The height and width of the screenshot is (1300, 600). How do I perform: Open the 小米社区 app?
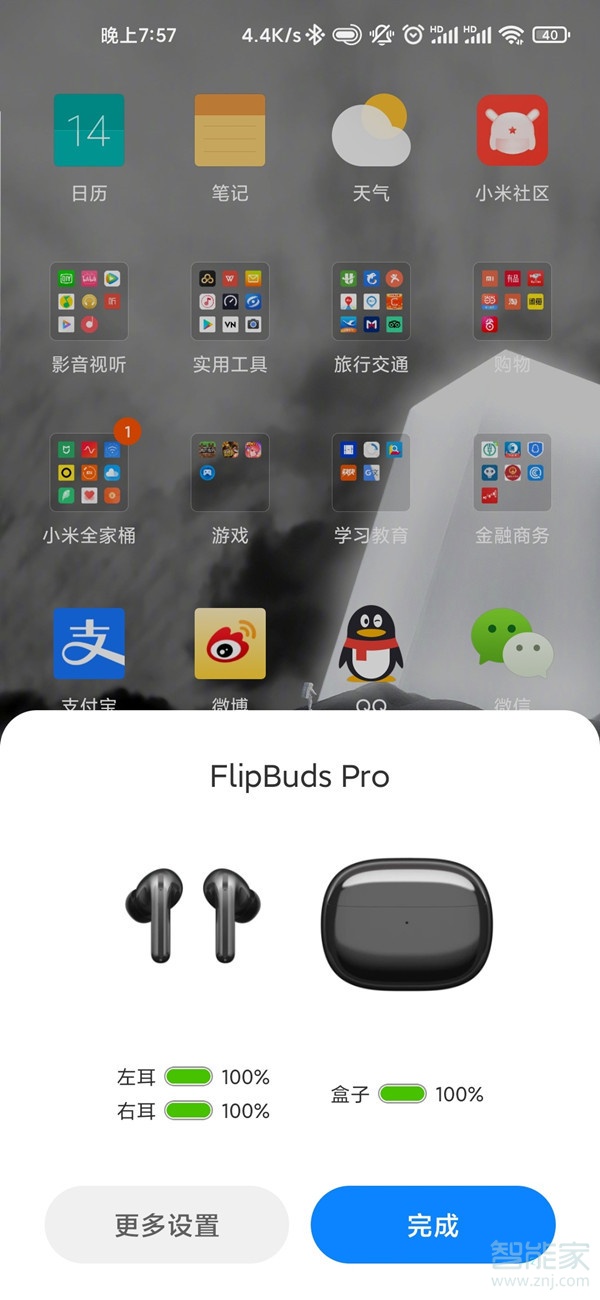point(512,130)
